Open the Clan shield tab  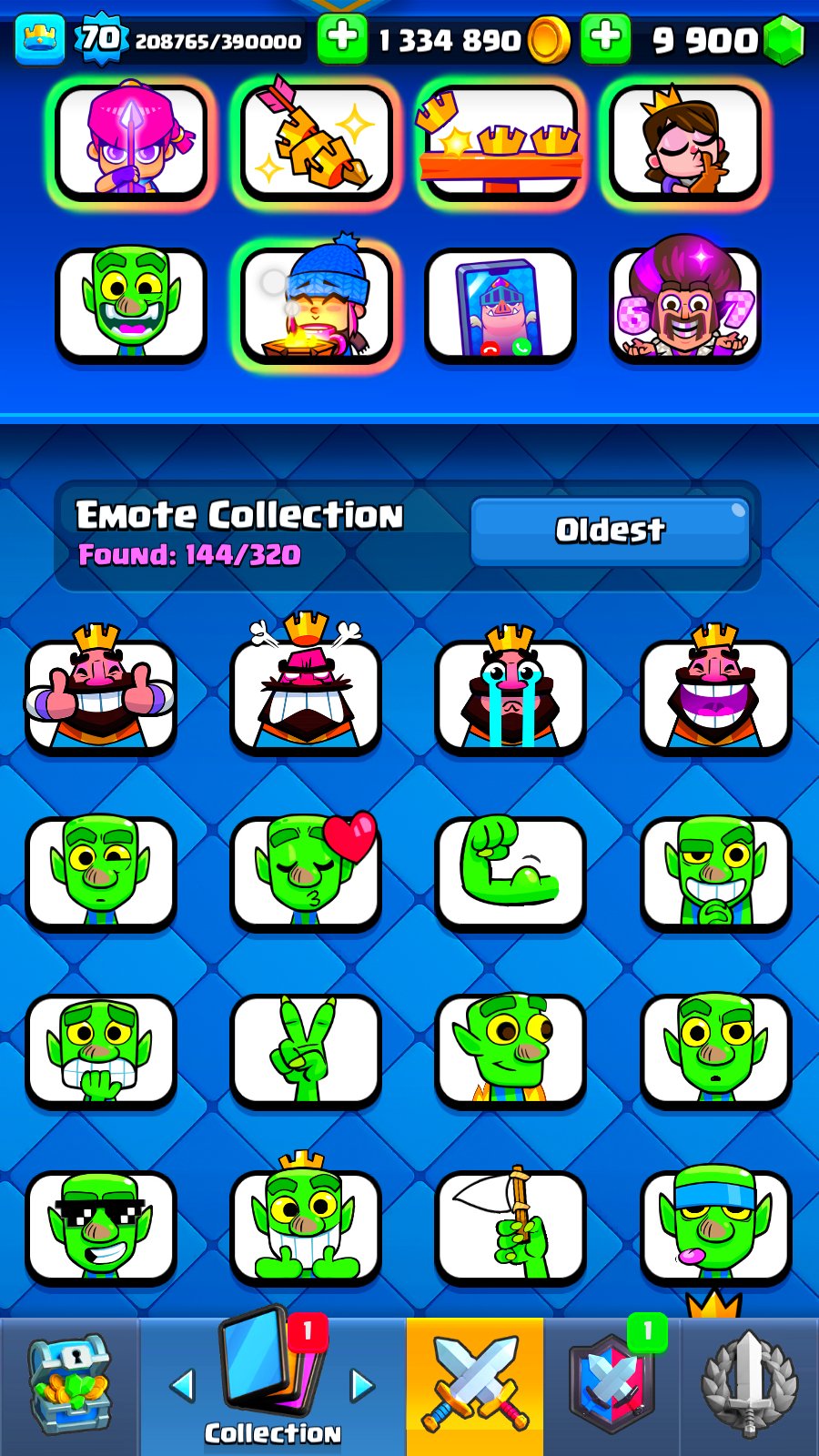612,1387
